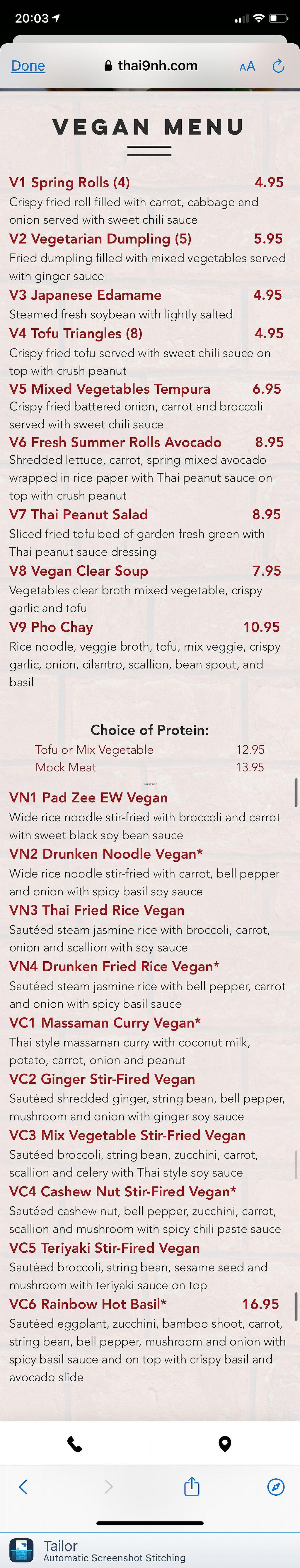Open this page in Safari via the compass icon
300x1568 pixels.
tap(276, 1487)
